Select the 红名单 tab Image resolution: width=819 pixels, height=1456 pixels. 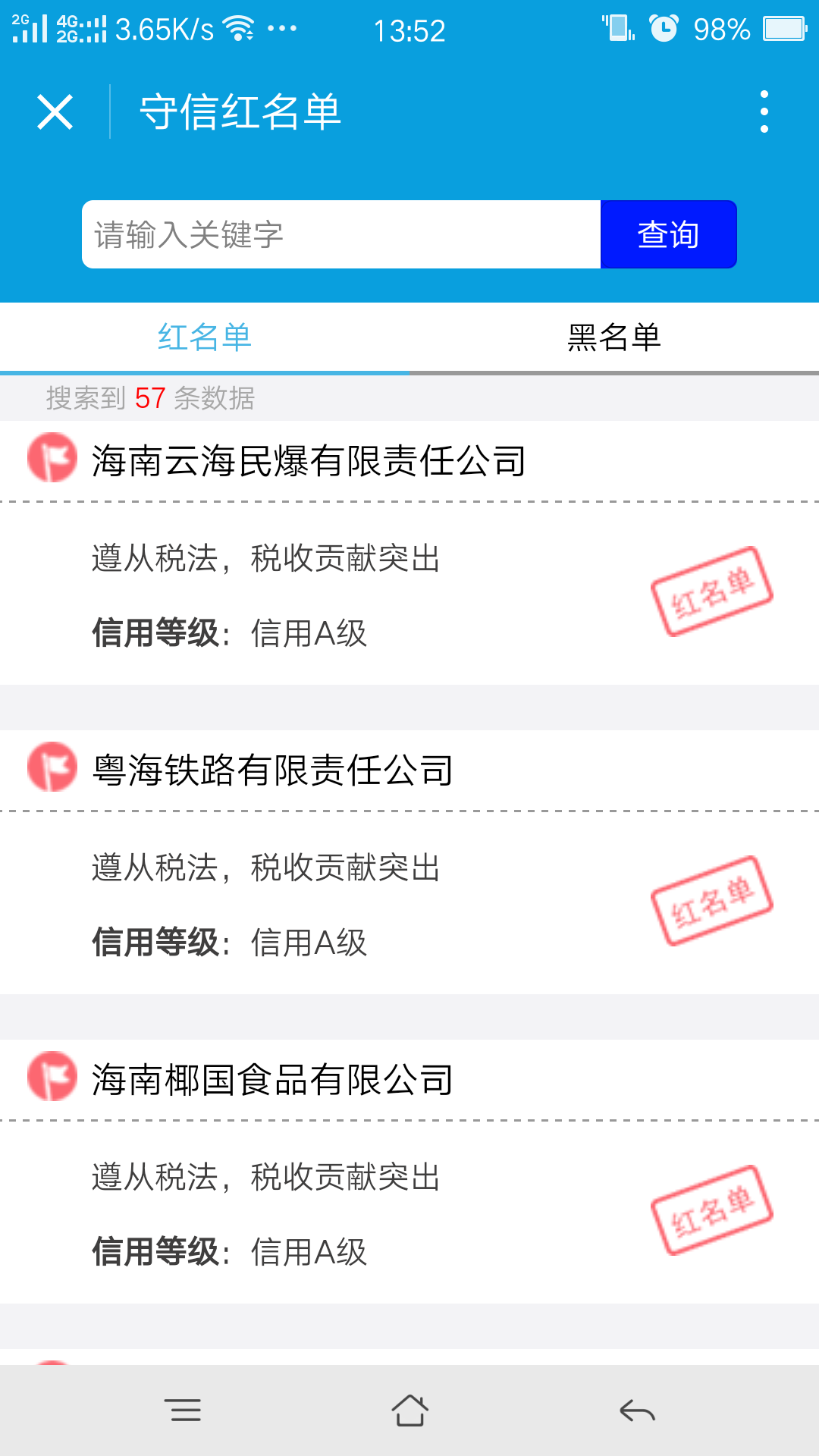205,337
